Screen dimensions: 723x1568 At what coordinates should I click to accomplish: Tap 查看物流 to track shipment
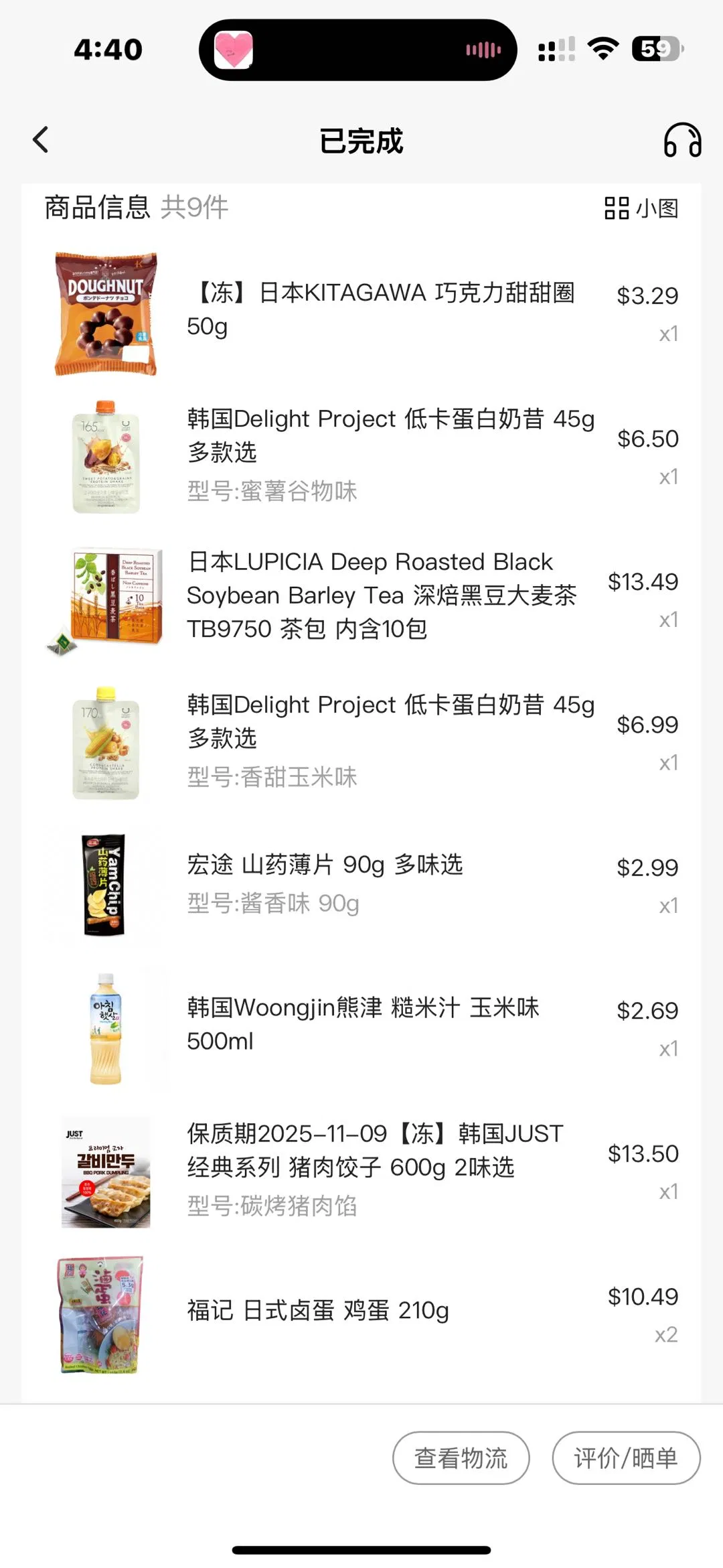tap(461, 1458)
